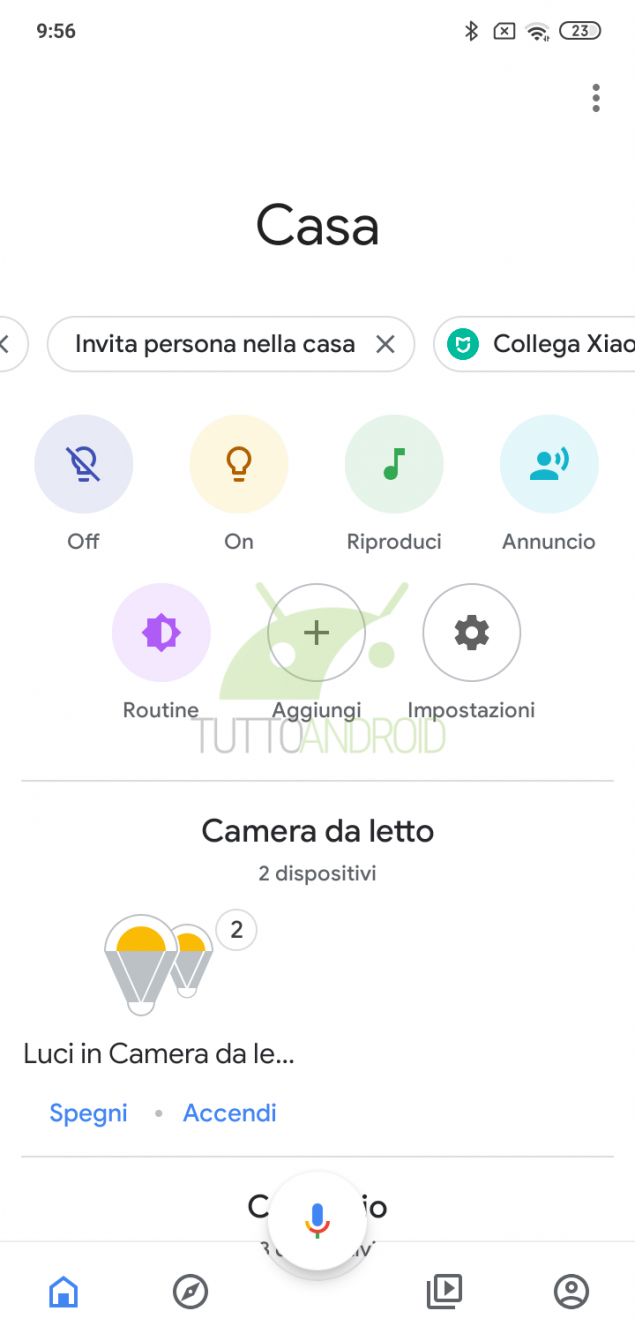Tap the "Invita persona nella casa" chip

click(x=214, y=345)
